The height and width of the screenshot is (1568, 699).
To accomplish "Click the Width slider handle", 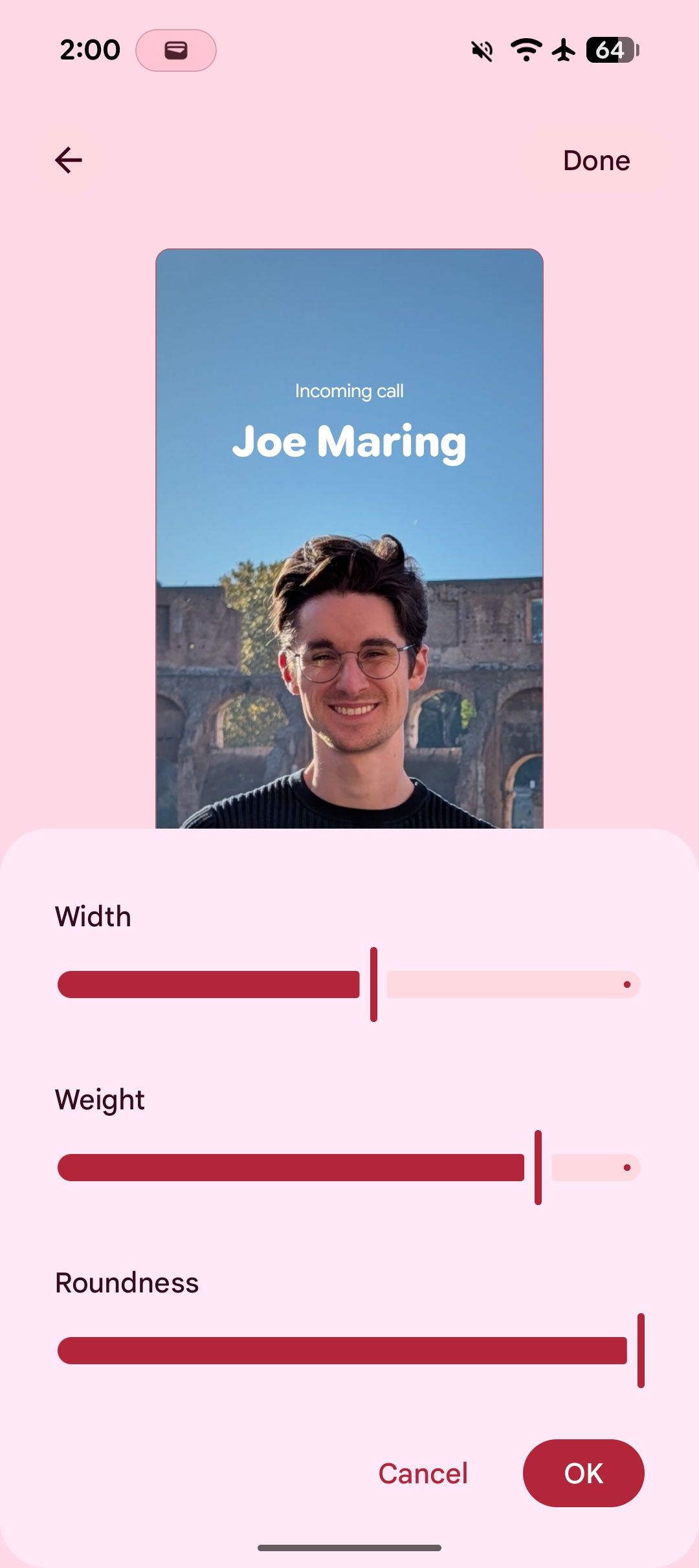I will 373,985.
